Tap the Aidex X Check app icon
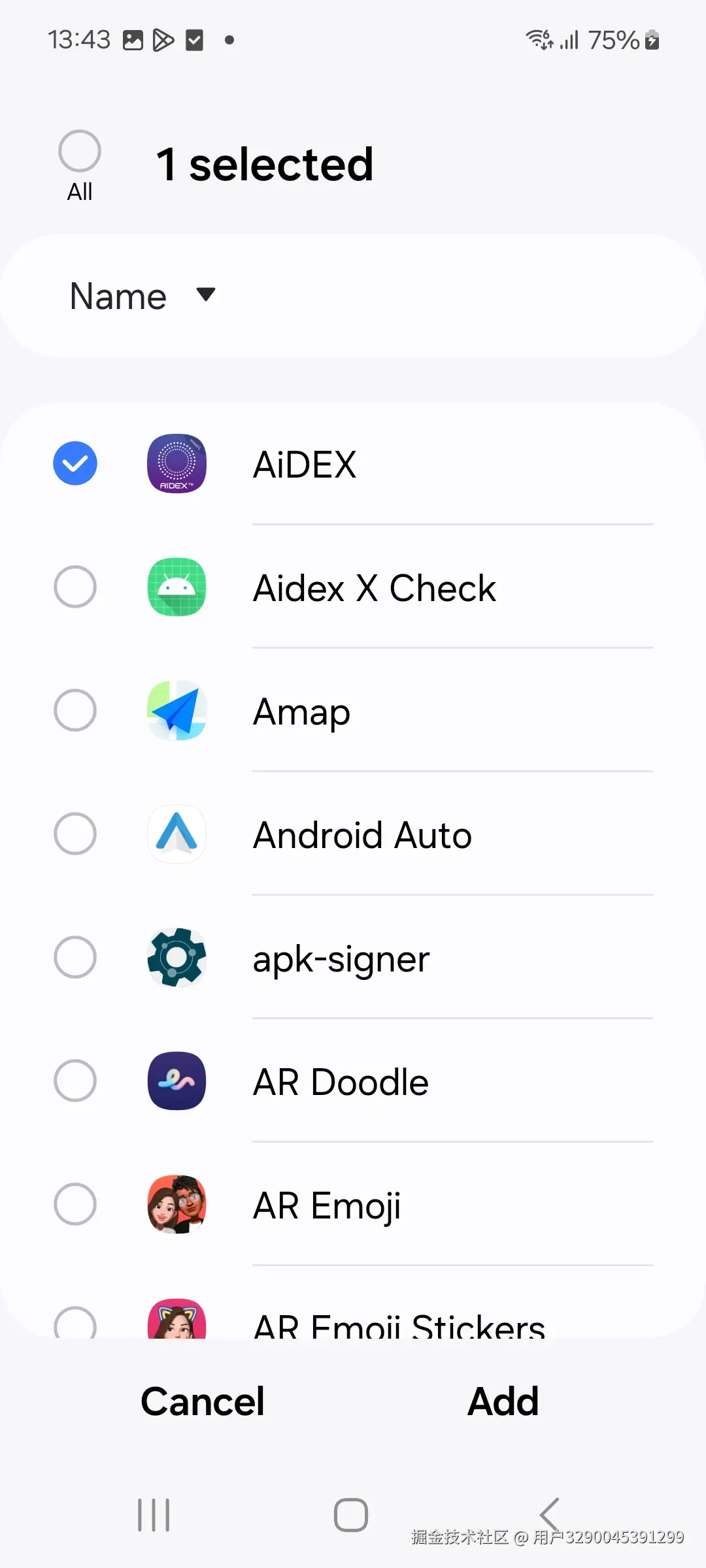Viewport: 706px width, 1568px height. 176,587
